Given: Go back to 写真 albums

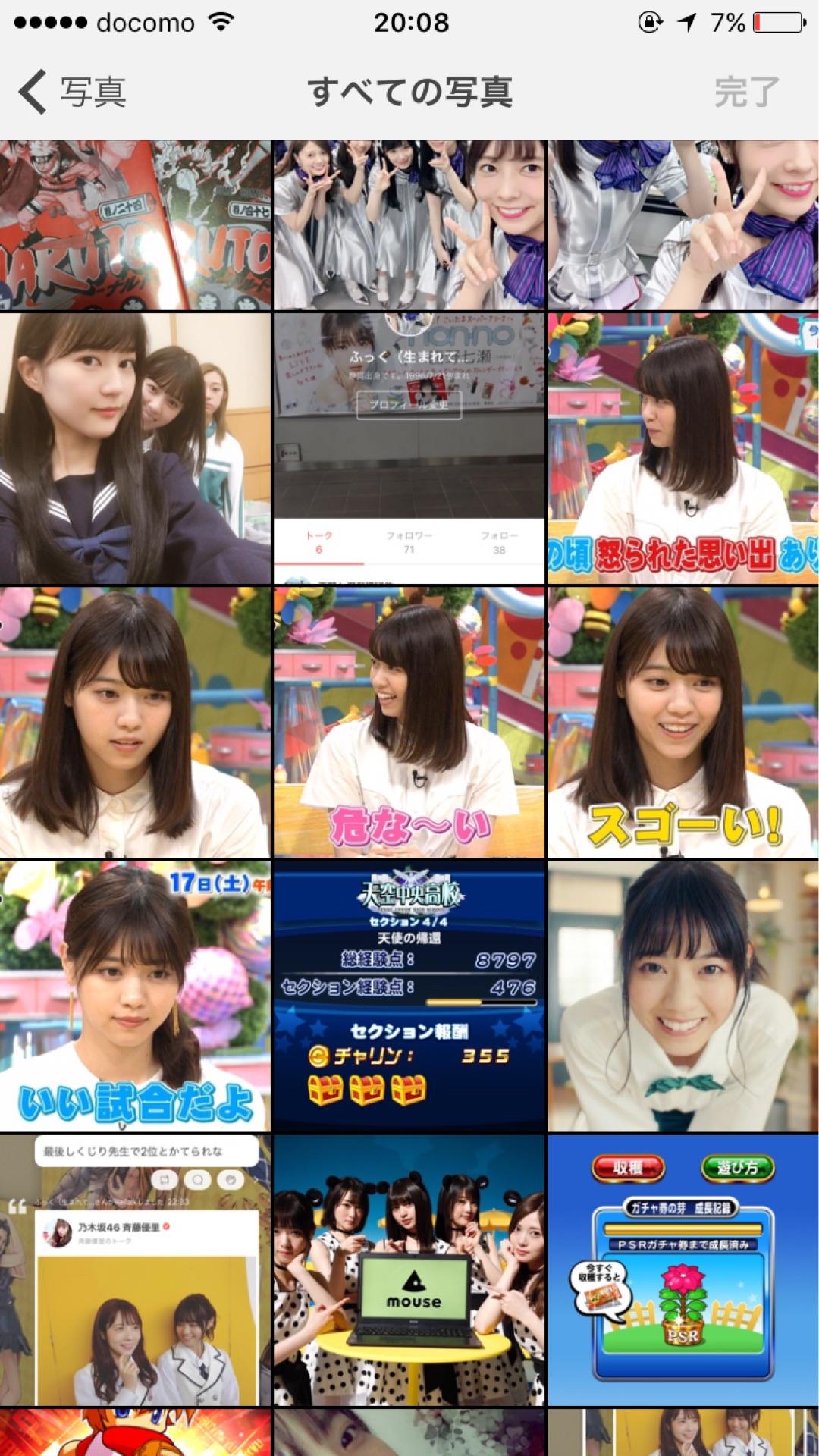Looking at the screenshot, I should click(72, 92).
